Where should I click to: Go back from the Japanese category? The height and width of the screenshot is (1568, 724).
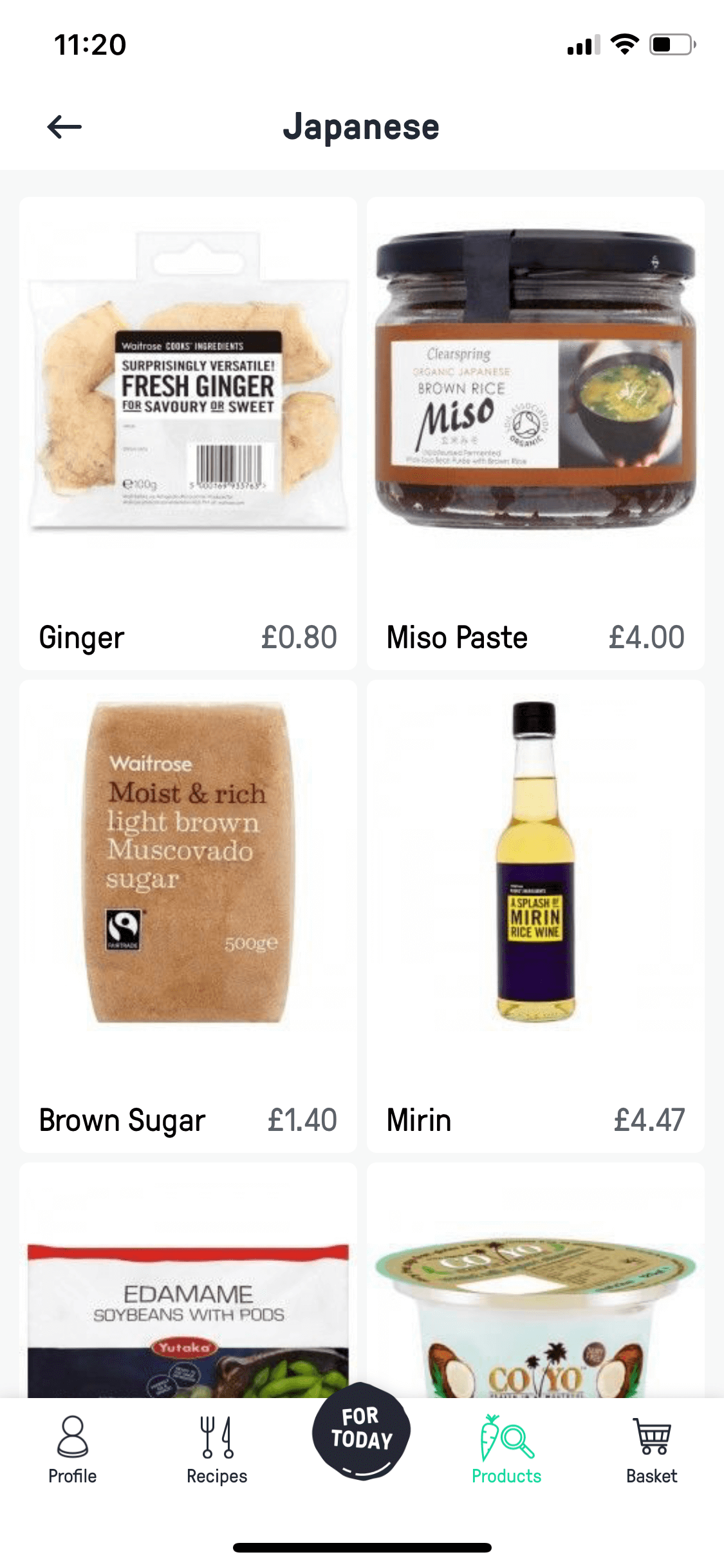pos(64,126)
